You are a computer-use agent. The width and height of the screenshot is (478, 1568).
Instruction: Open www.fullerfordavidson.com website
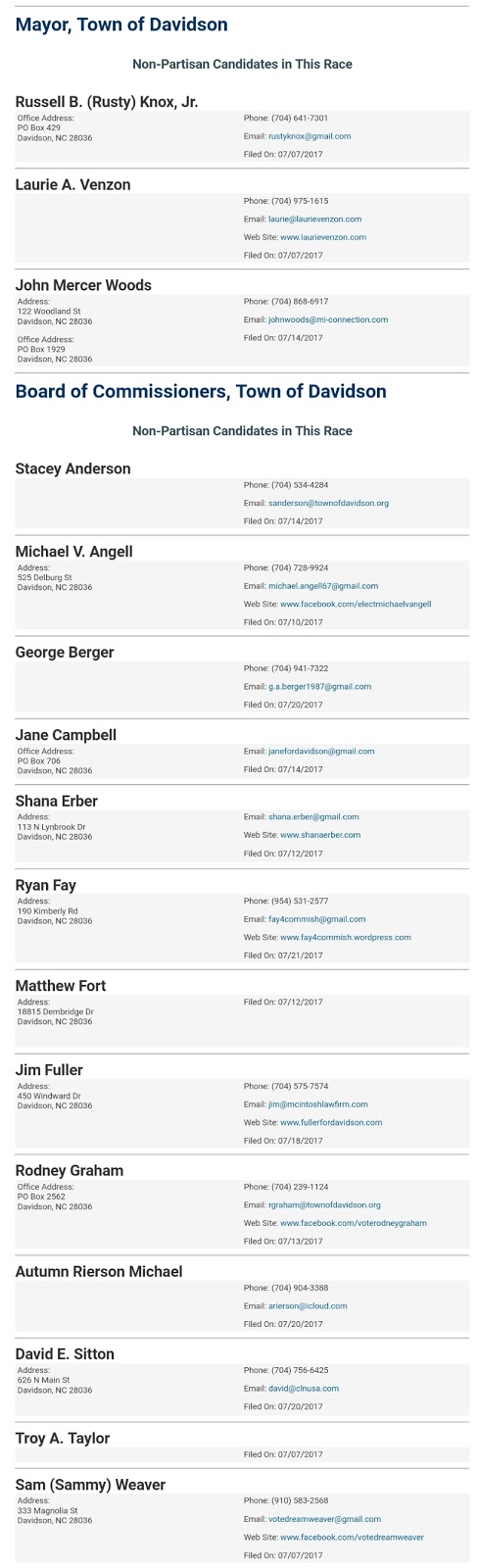pyautogui.click(x=331, y=1122)
